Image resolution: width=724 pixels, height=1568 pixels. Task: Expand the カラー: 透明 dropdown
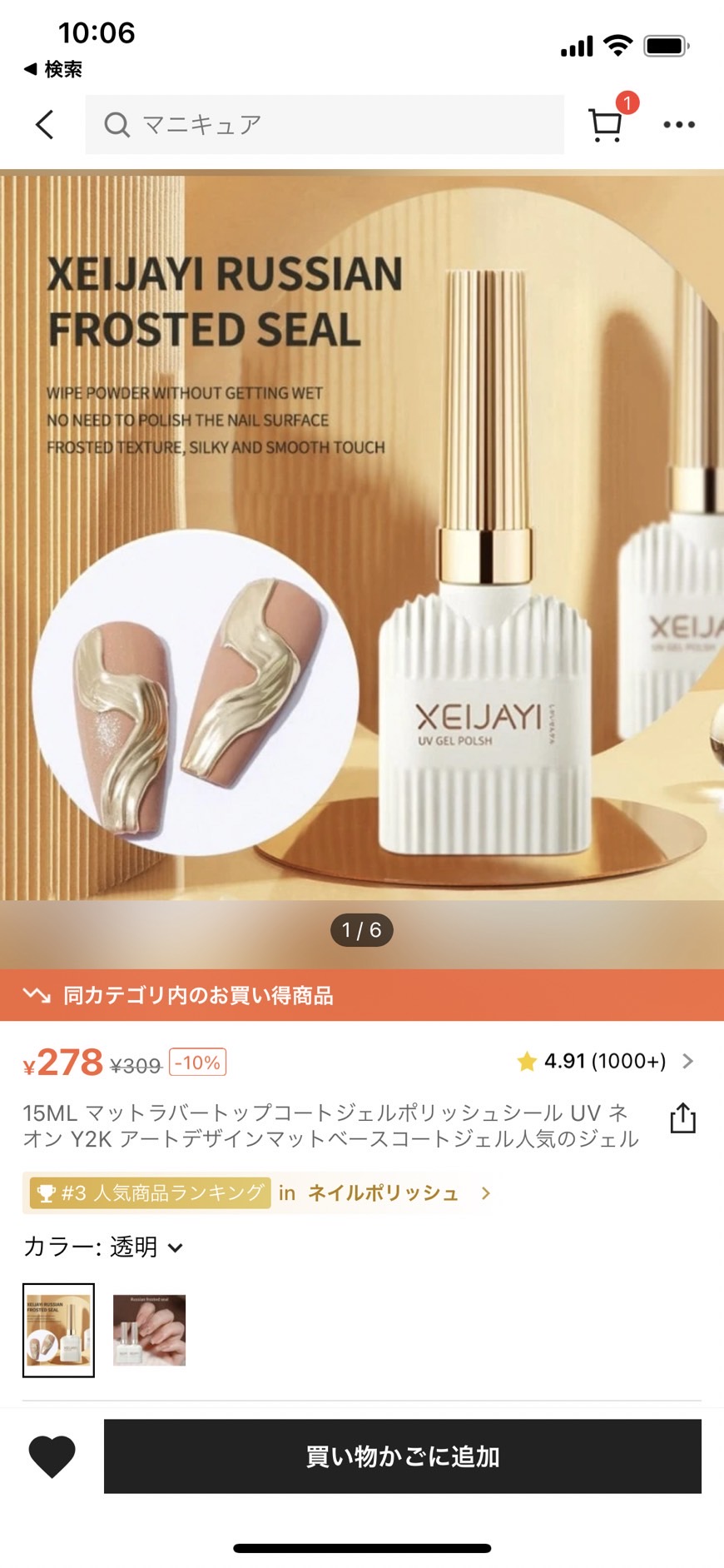(104, 1247)
